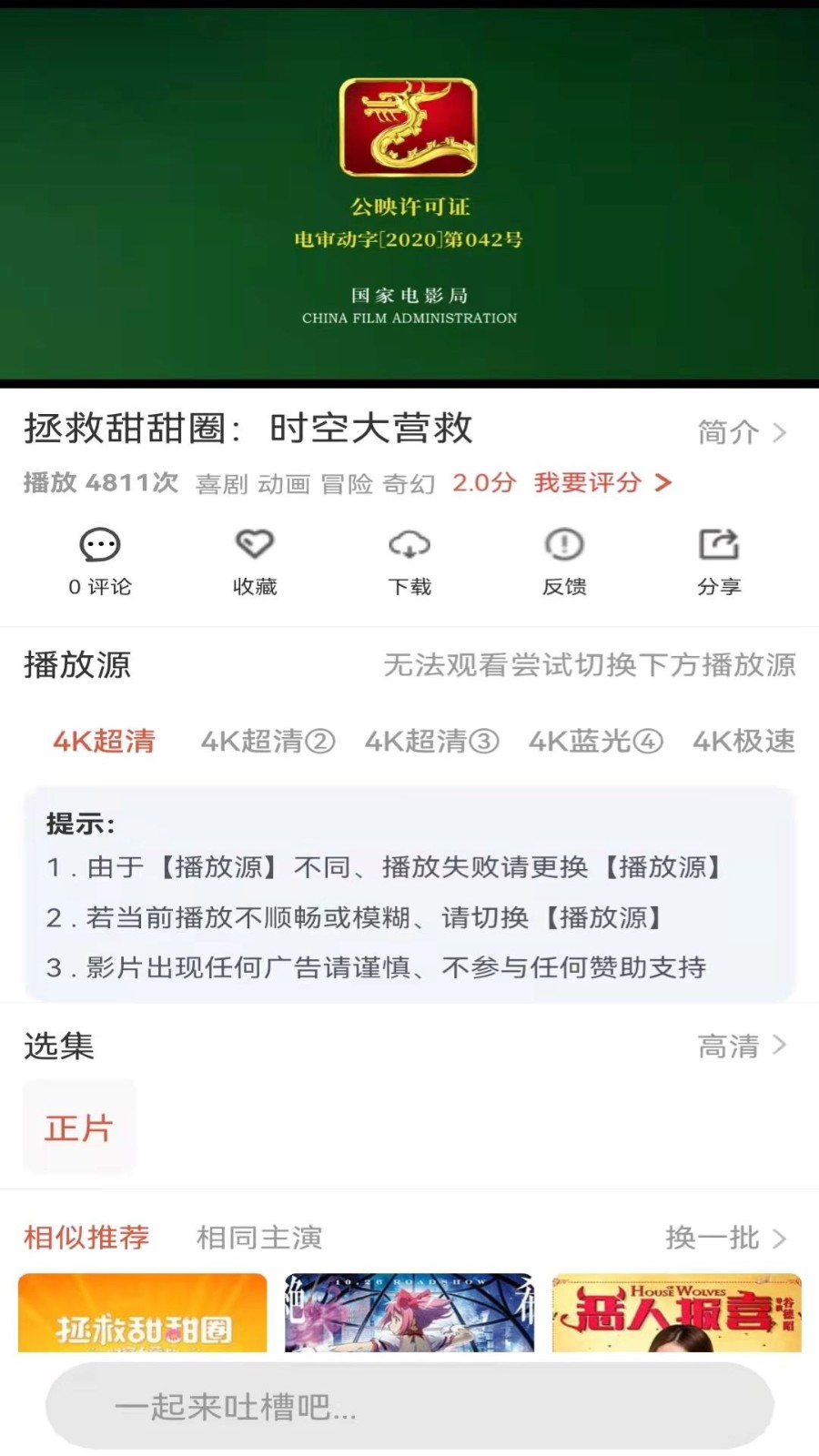Tap the 一起来吐槽吧 comment input box
The image size is (819, 1456).
tap(409, 1406)
